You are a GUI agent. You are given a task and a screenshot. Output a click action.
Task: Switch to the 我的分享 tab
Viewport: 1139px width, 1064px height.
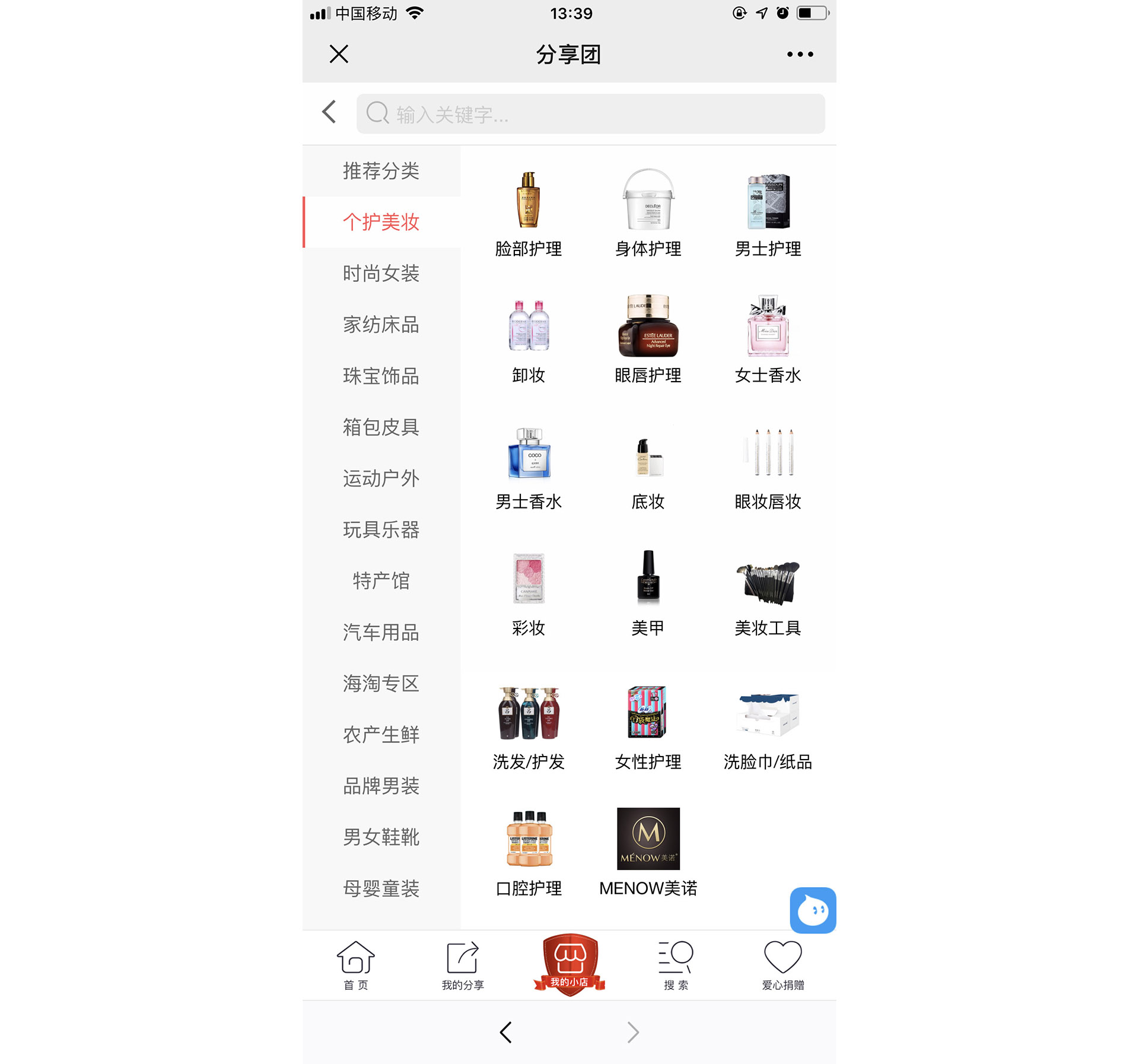point(463,965)
